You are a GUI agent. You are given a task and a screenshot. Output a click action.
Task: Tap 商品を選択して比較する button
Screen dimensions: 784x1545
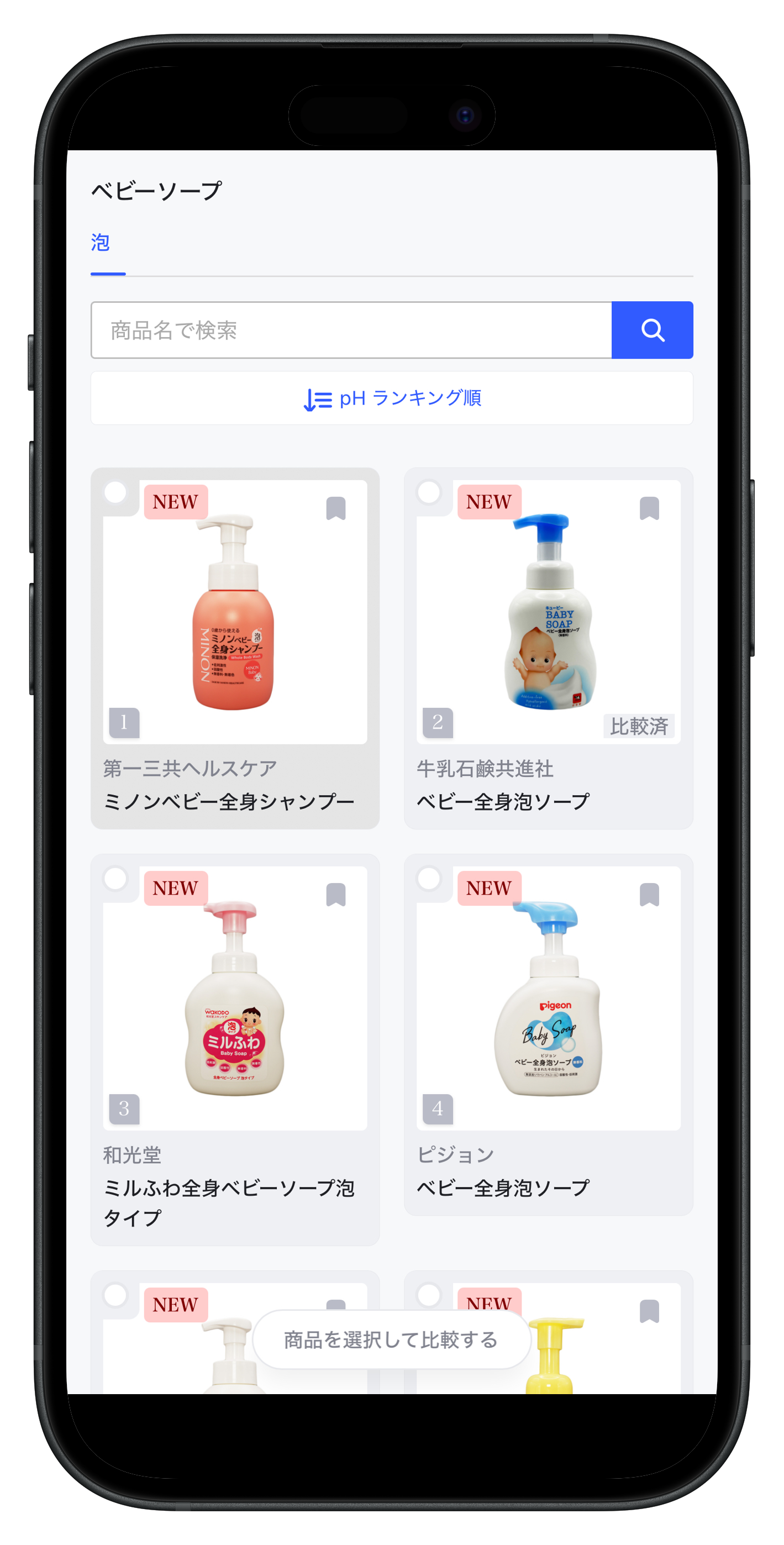pyautogui.click(x=392, y=1340)
